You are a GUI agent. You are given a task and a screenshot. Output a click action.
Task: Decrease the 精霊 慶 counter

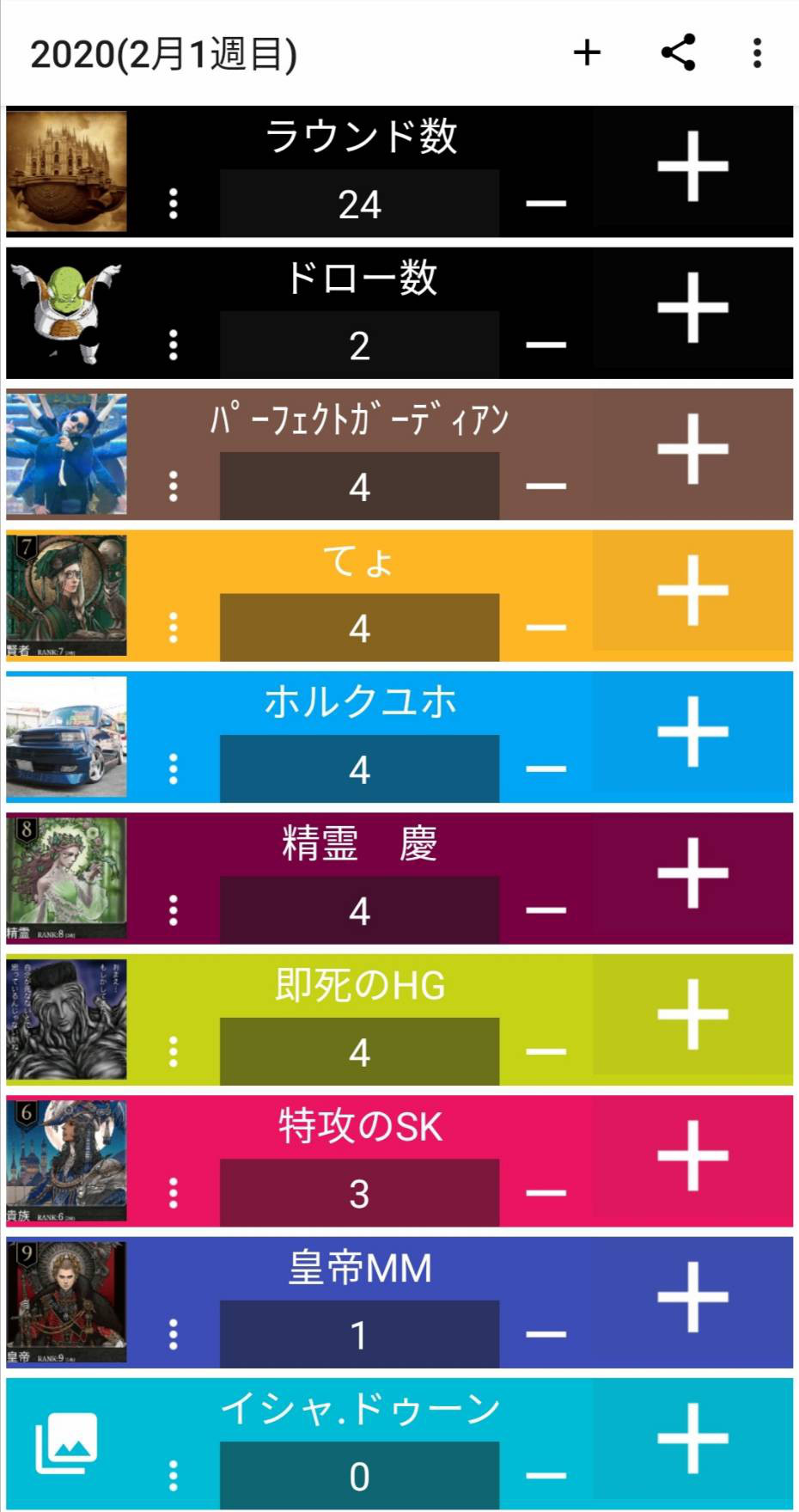(x=546, y=910)
